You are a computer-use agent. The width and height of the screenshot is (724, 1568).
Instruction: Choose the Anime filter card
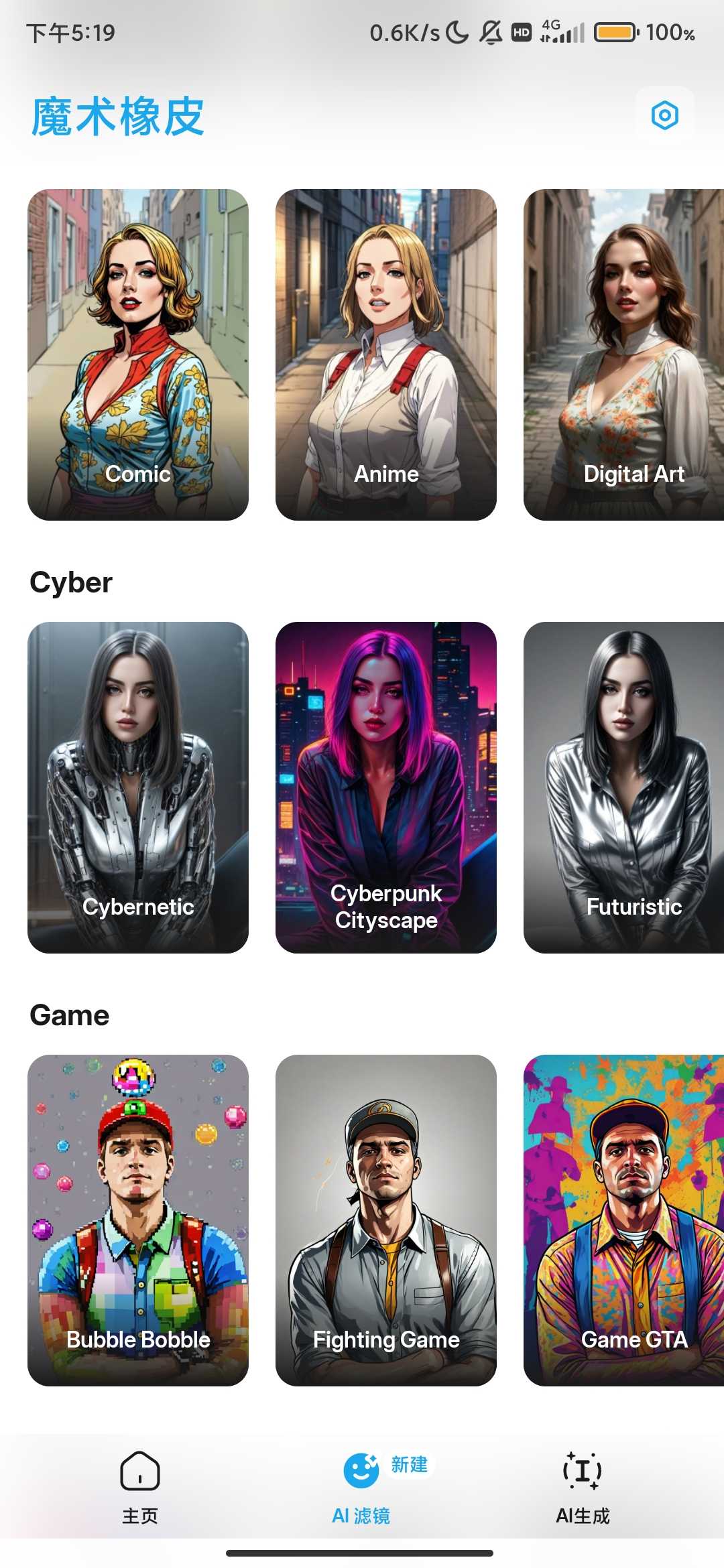pos(386,354)
